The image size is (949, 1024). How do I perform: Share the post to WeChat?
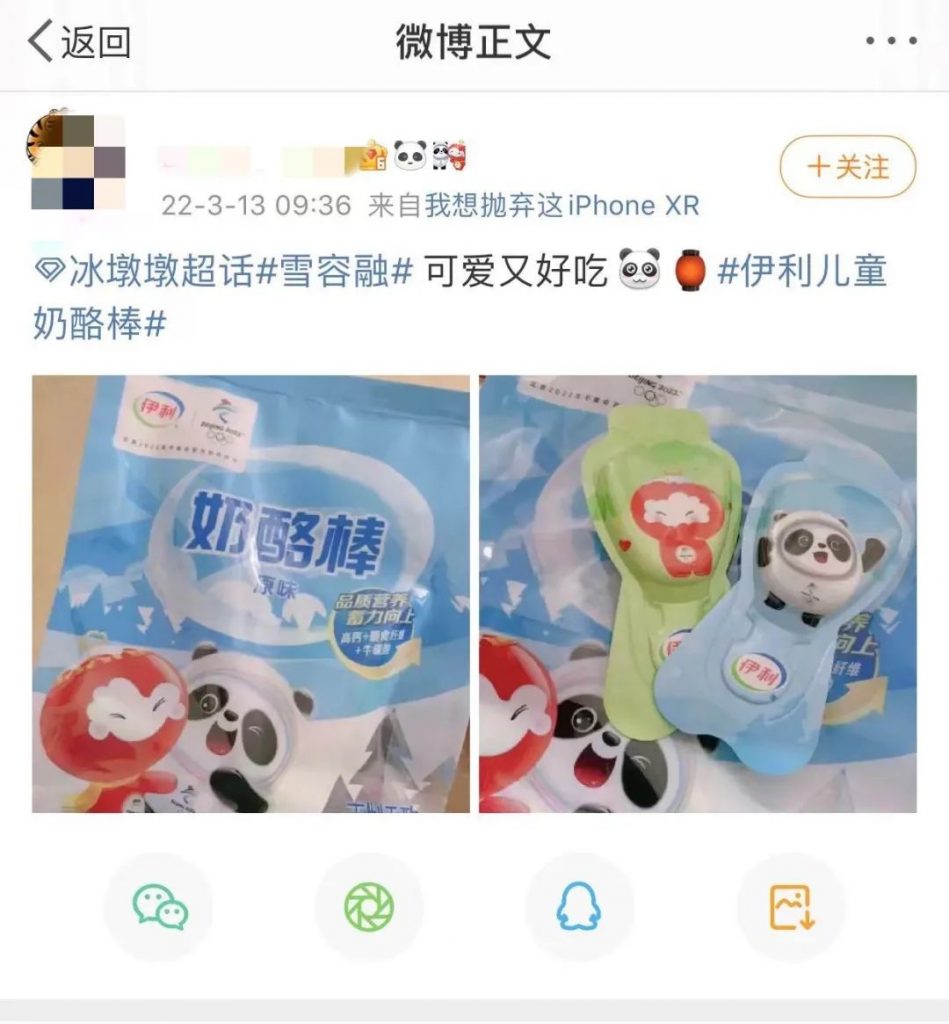[159, 907]
